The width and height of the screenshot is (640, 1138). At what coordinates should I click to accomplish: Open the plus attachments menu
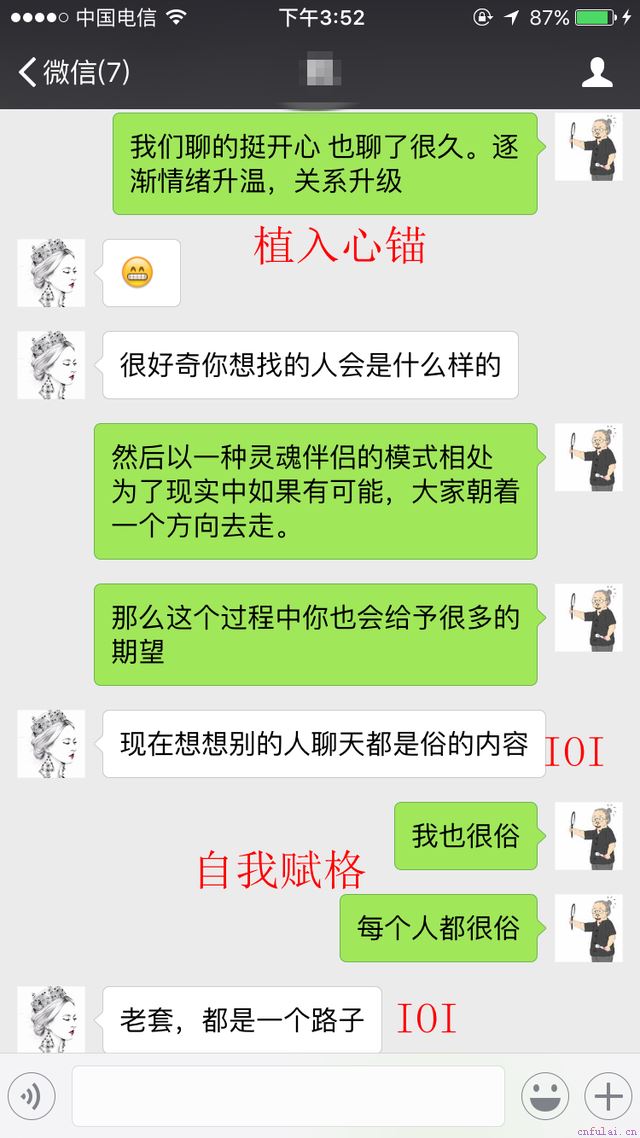point(607,1097)
